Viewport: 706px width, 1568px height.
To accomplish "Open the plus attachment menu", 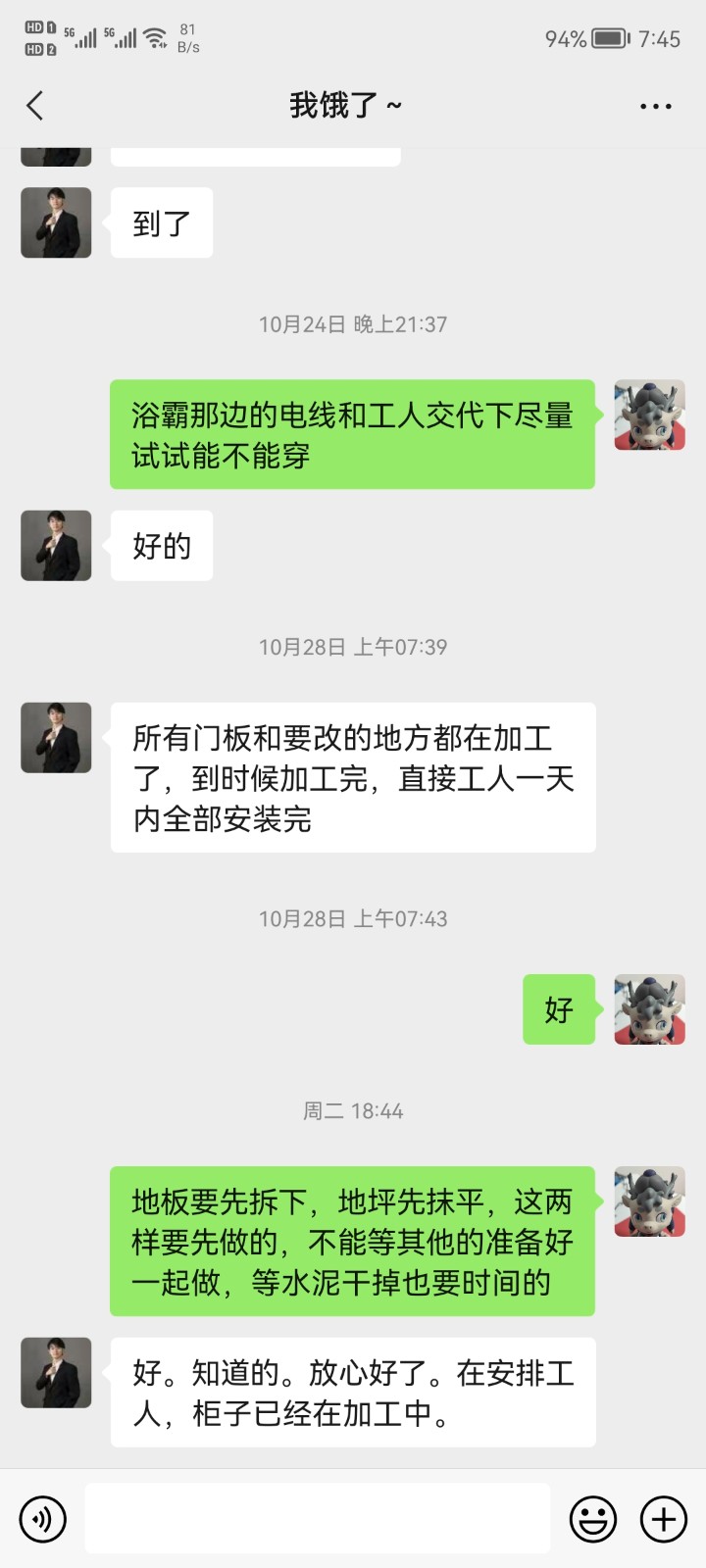I will [664, 1519].
